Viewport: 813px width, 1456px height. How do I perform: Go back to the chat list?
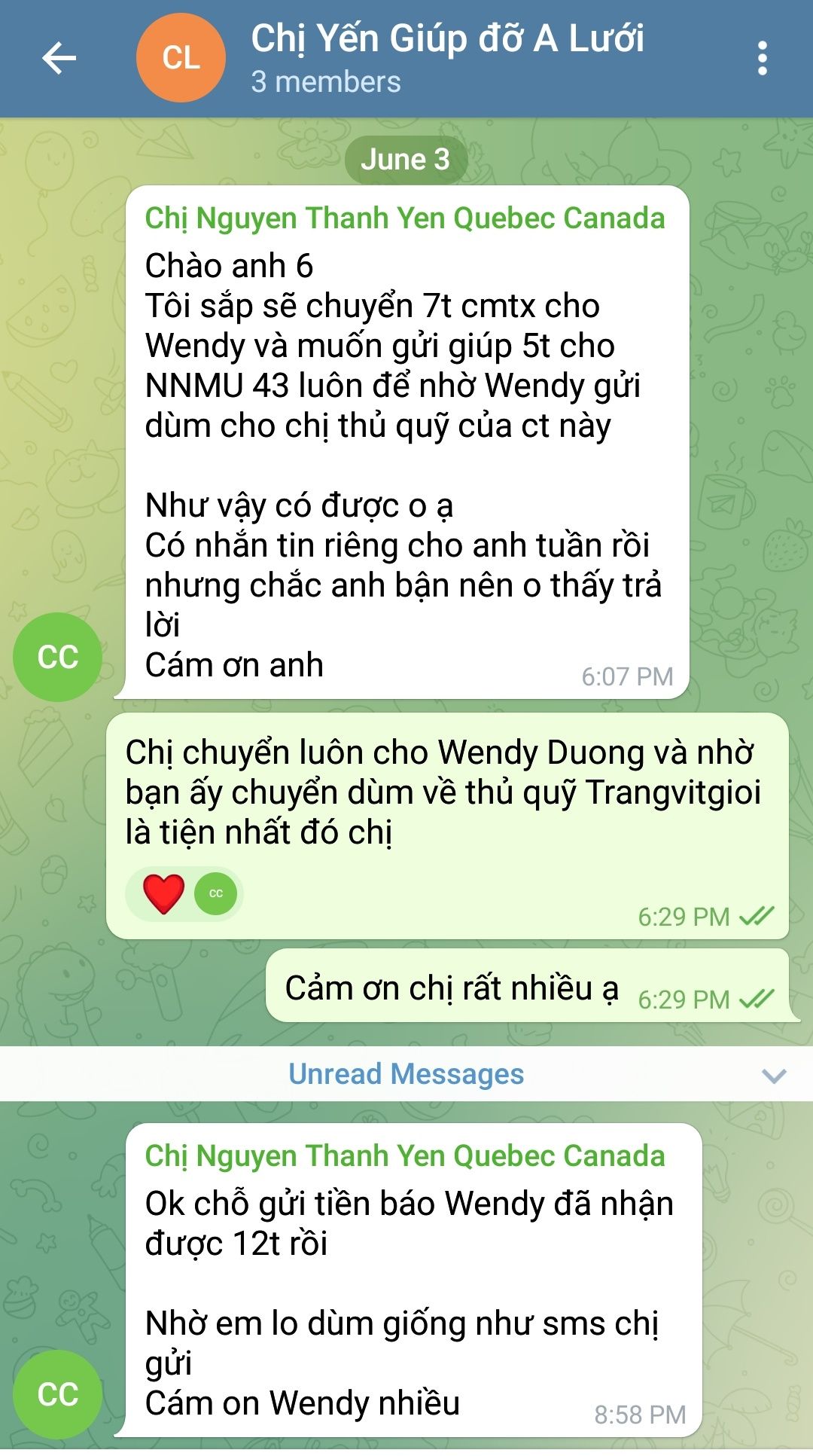(59, 58)
